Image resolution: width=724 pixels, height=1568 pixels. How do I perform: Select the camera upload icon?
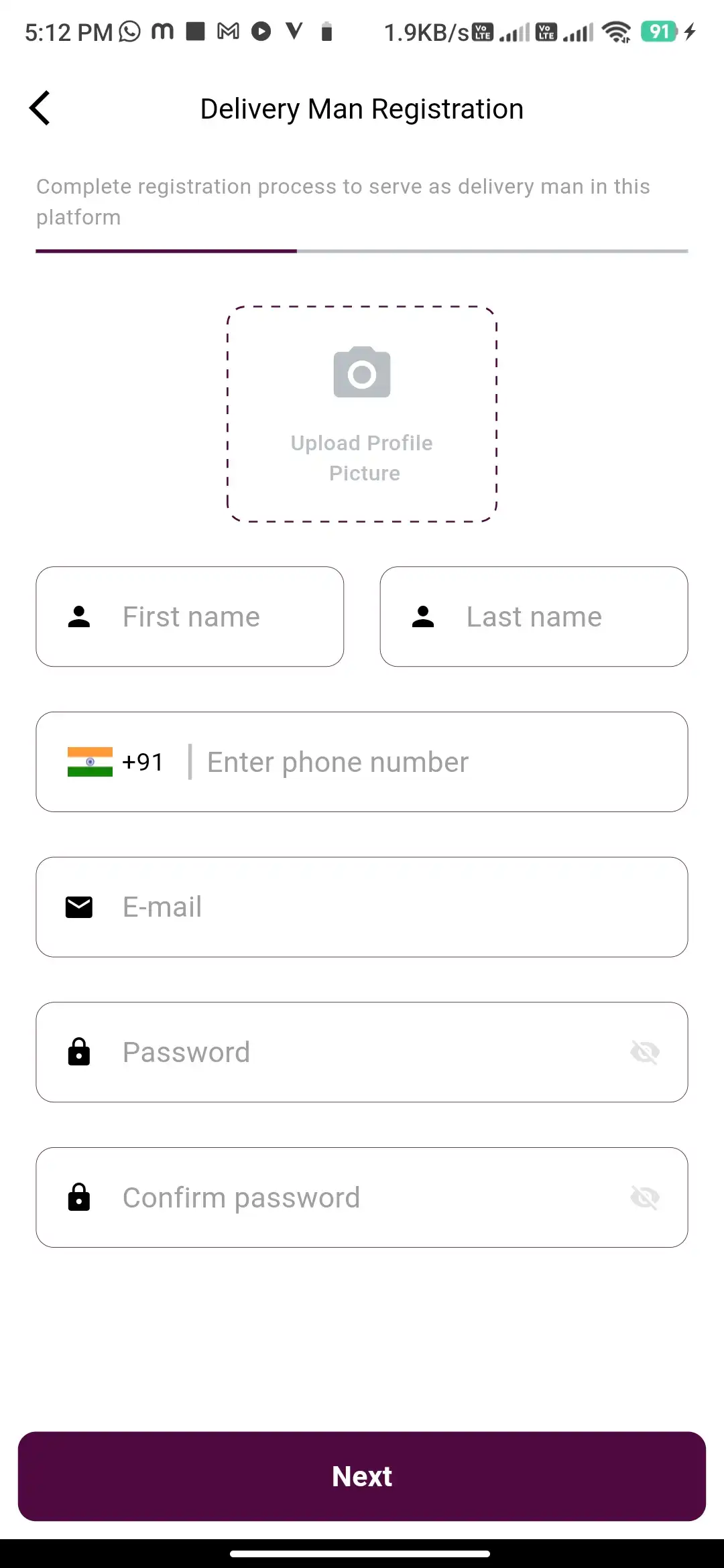coord(362,373)
